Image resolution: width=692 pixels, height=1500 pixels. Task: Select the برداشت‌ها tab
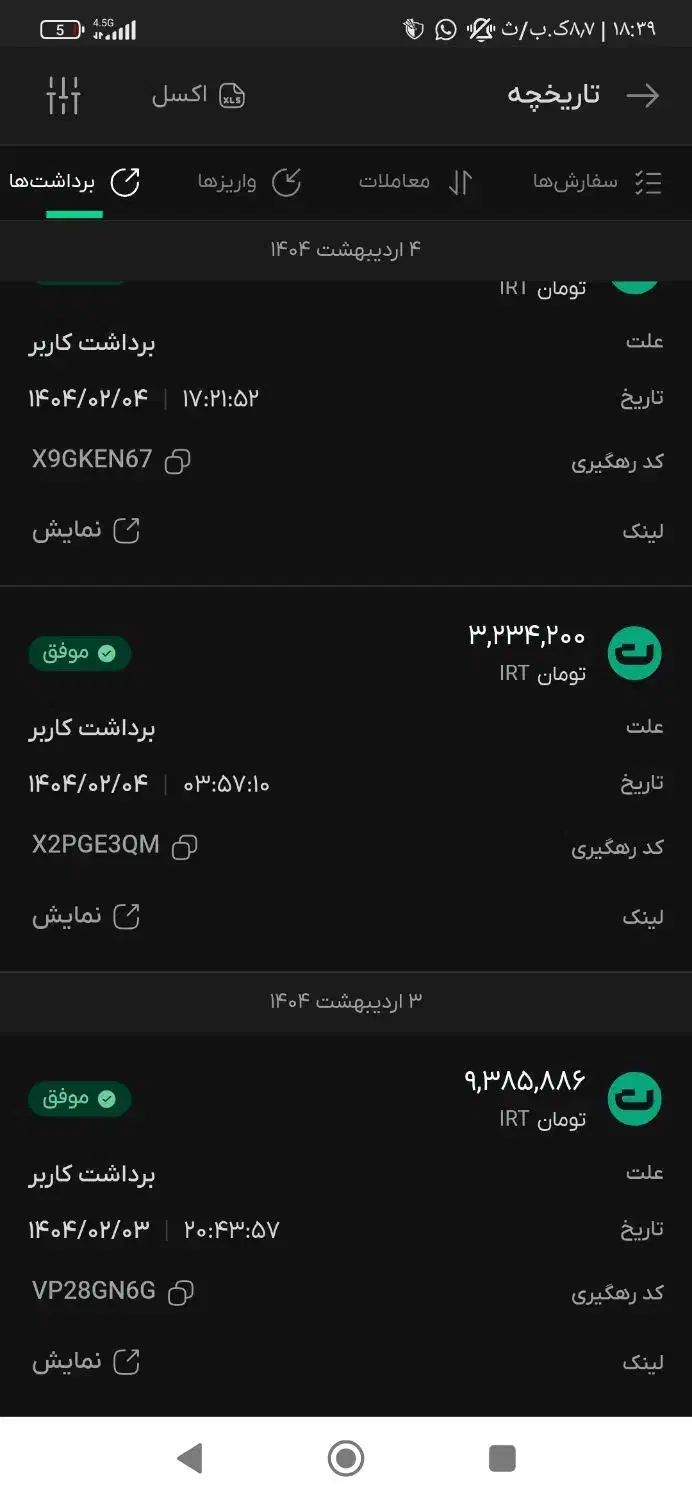[x=74, y=182]
